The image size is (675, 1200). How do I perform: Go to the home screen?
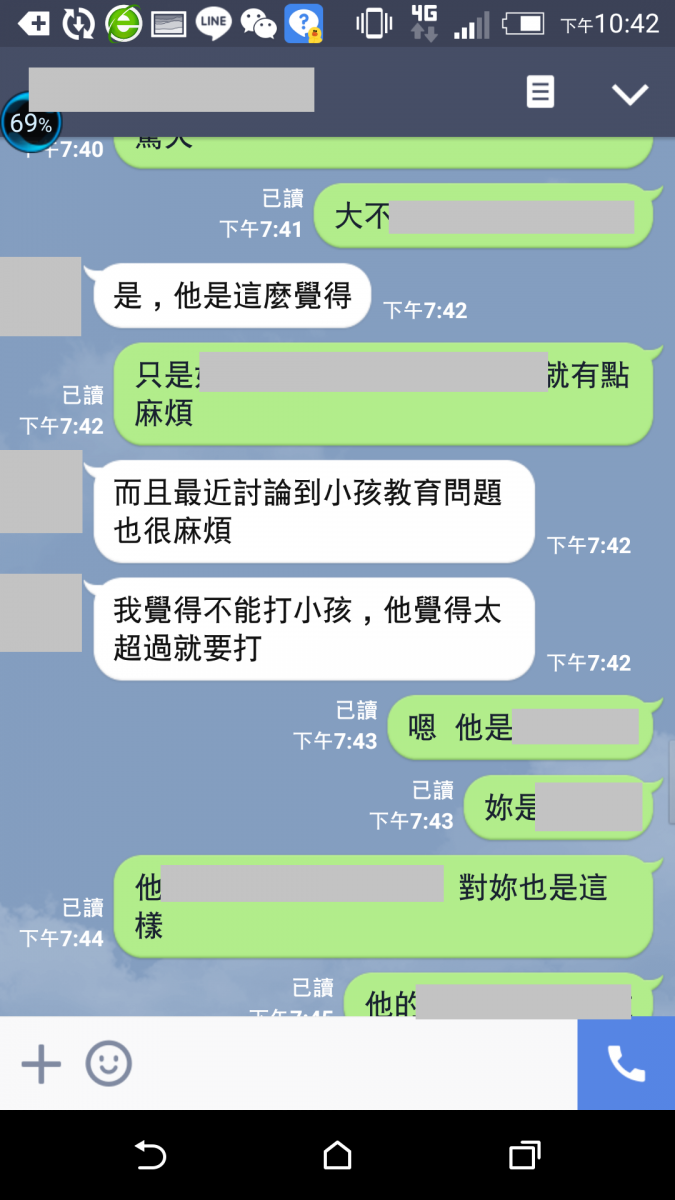[338, 1156]
